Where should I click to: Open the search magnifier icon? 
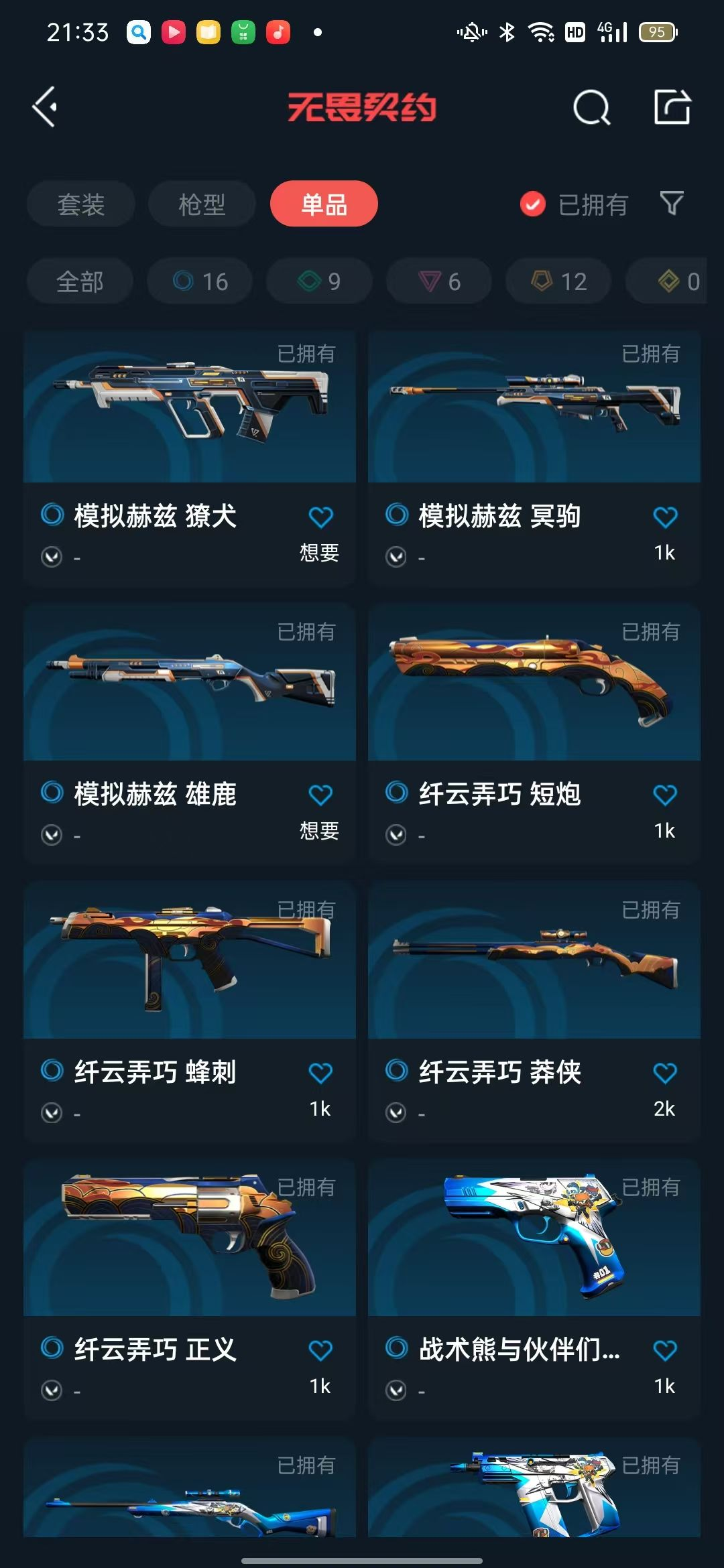[x=592, y=107]
